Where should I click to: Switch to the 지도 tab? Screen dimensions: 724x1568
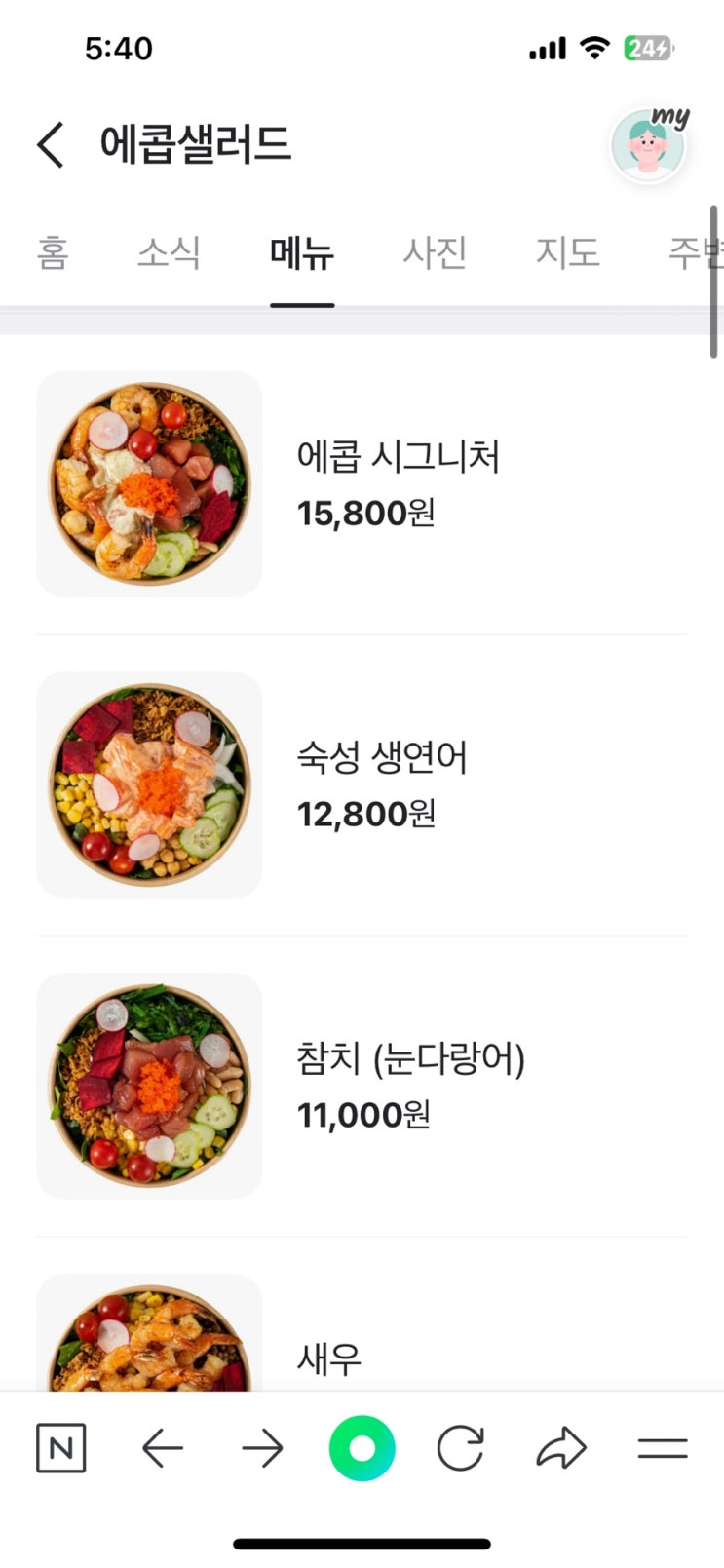[567, 253]
